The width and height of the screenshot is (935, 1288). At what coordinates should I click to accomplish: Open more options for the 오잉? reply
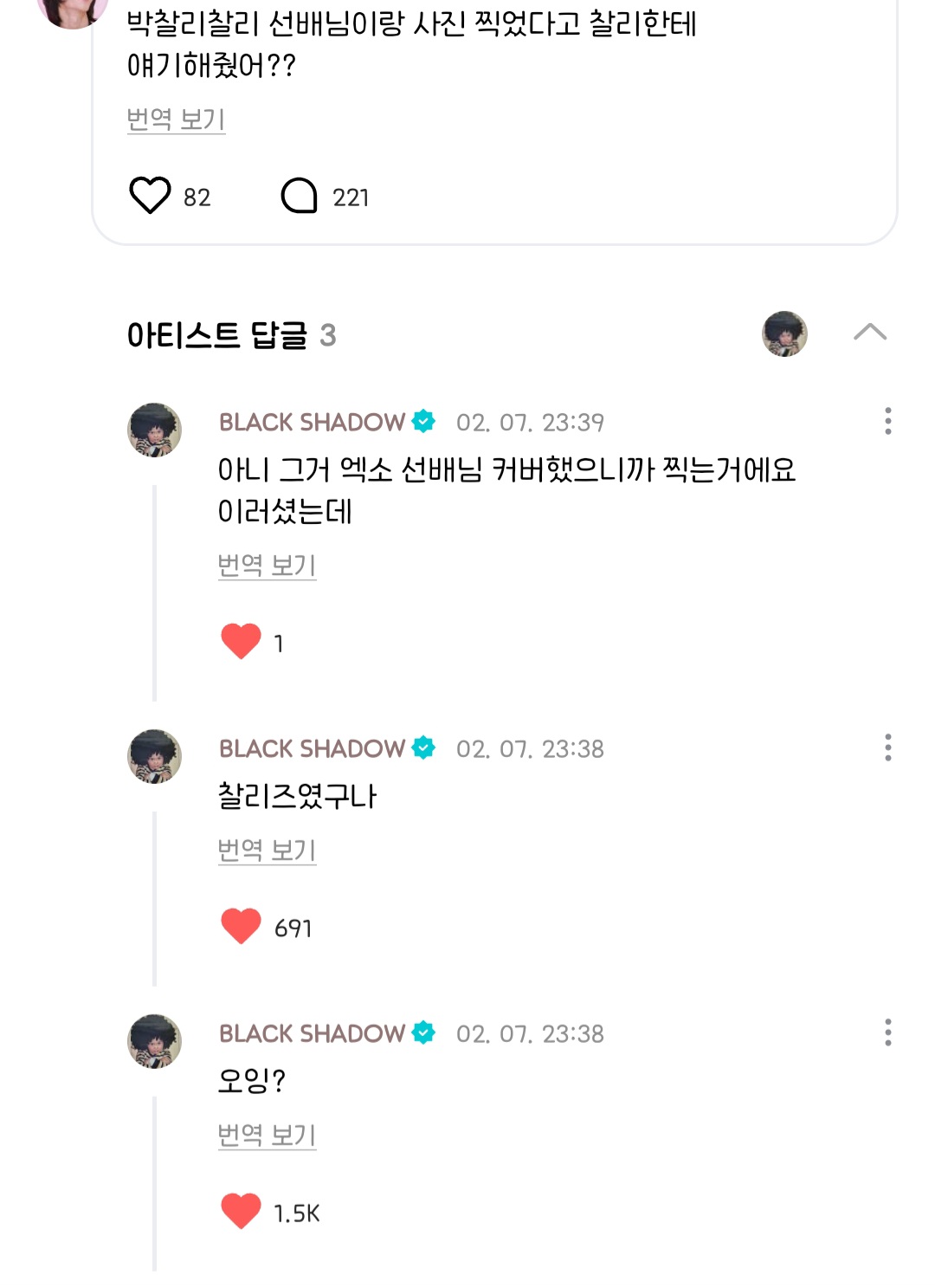(887, 1032)
